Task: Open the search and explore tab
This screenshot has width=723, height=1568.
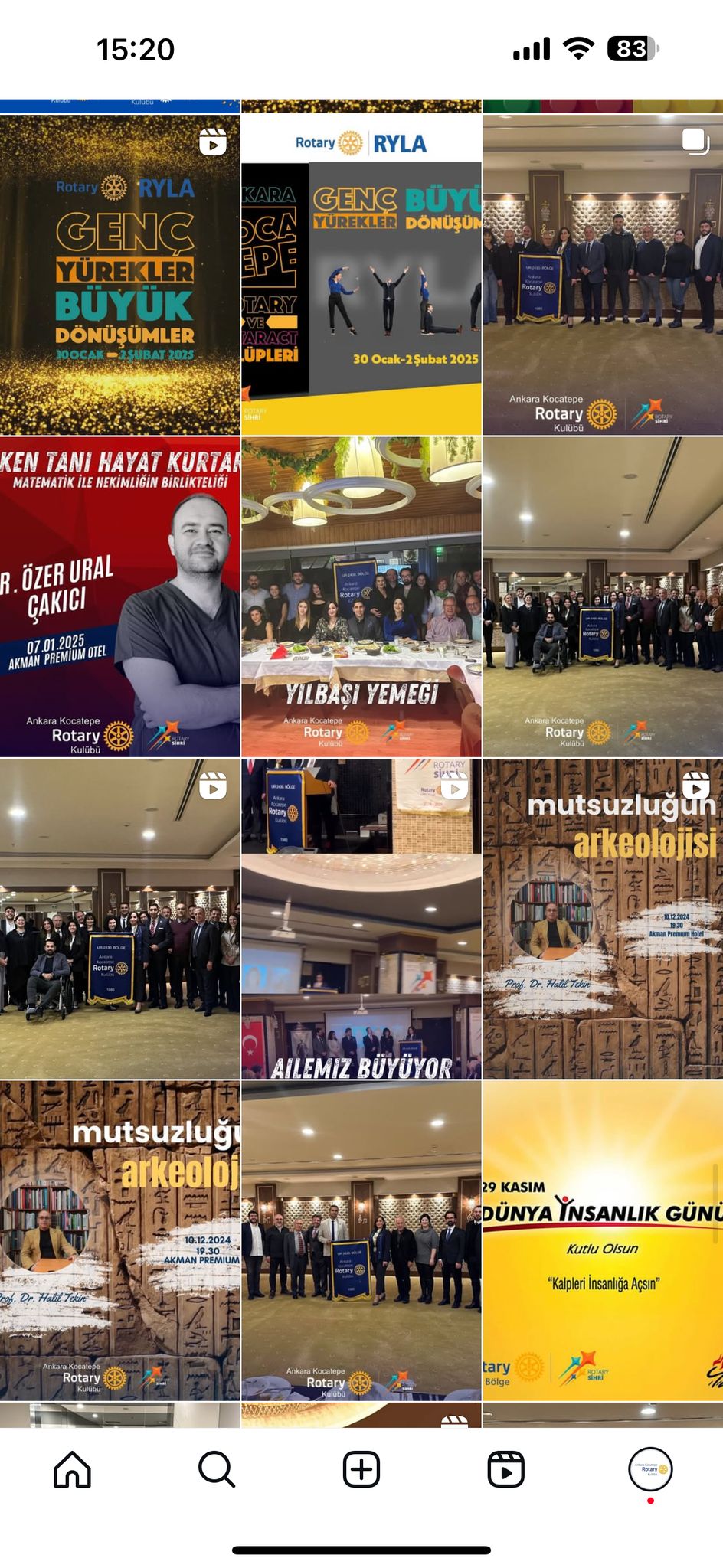Action: click(x=217, y=1469)
